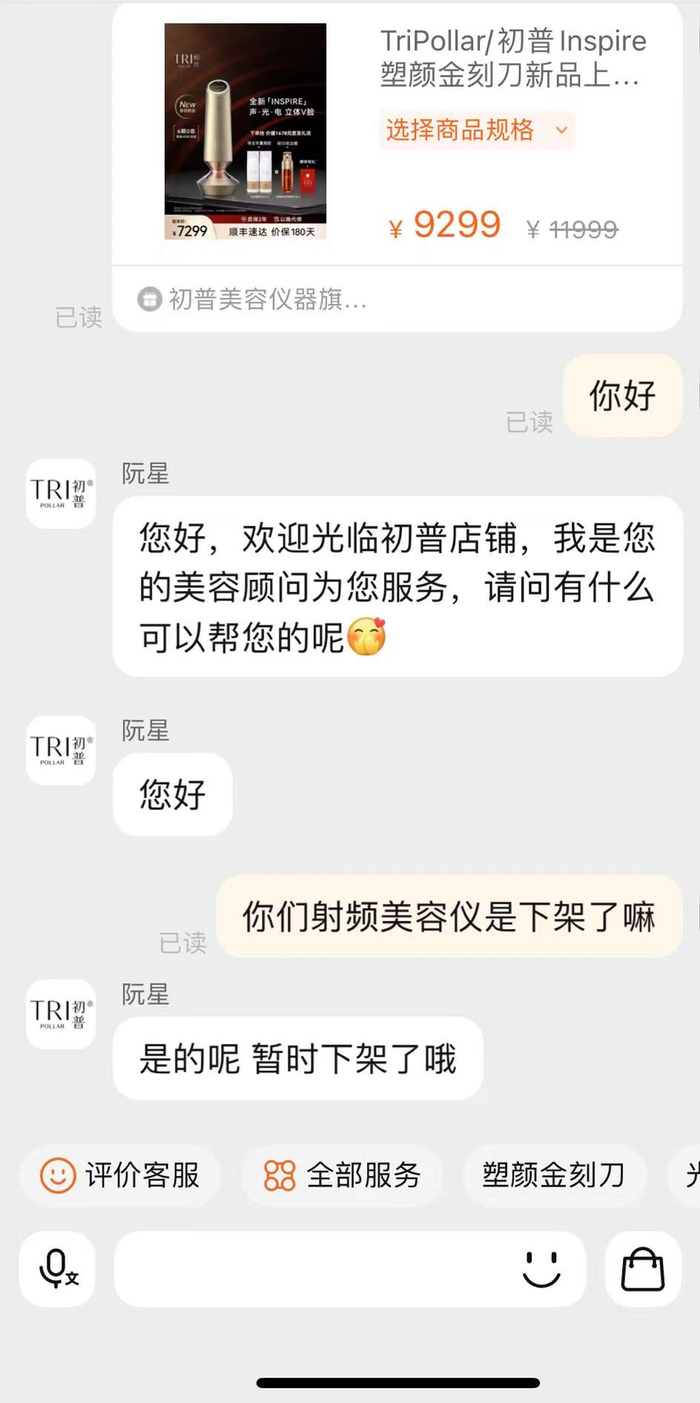The height and width of the screenshot is (1403, 700).
Task: Open the shopping bag icon
Action: coord(643,1269)
